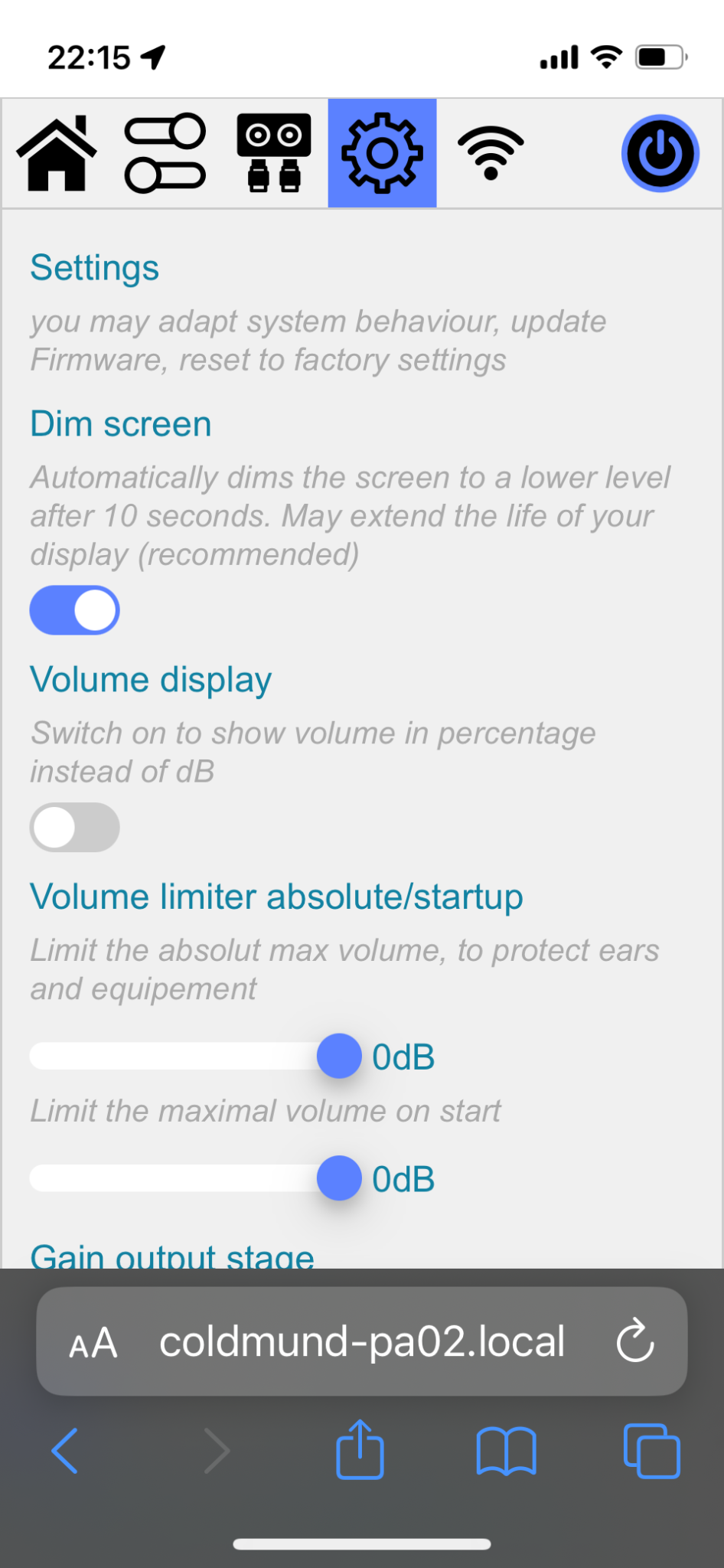Show open Safari tabs
The image size is (724, 1568).
click(652, 1451)
